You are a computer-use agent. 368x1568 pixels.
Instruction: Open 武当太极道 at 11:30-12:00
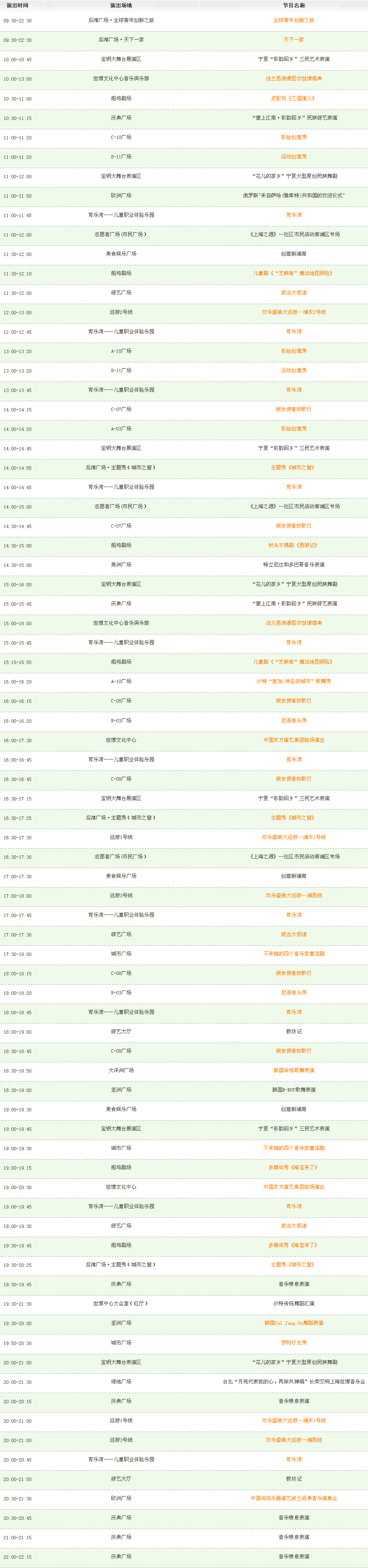coord(294,293)
